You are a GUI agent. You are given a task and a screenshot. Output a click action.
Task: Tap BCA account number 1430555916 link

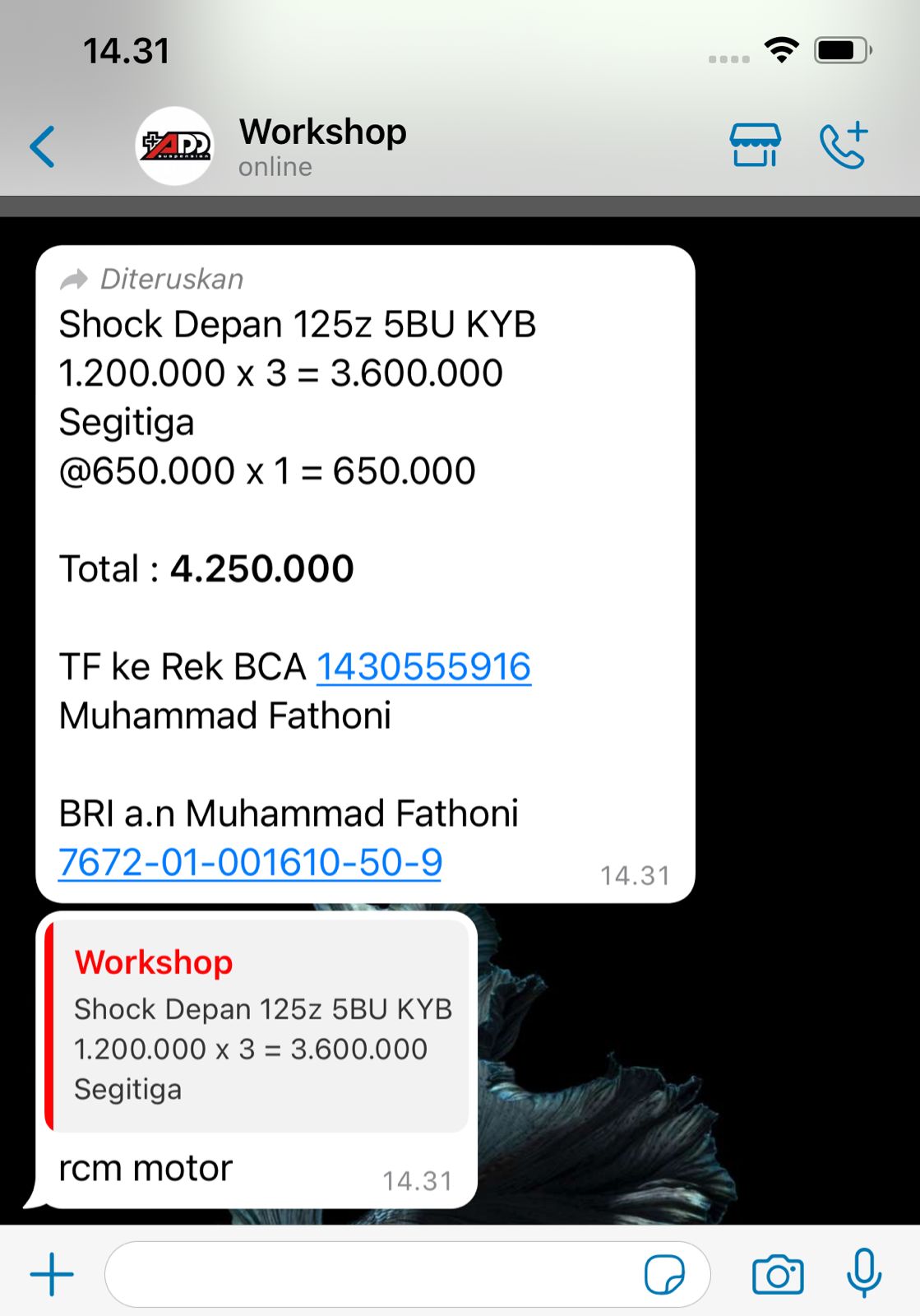(x=423, y=667)
